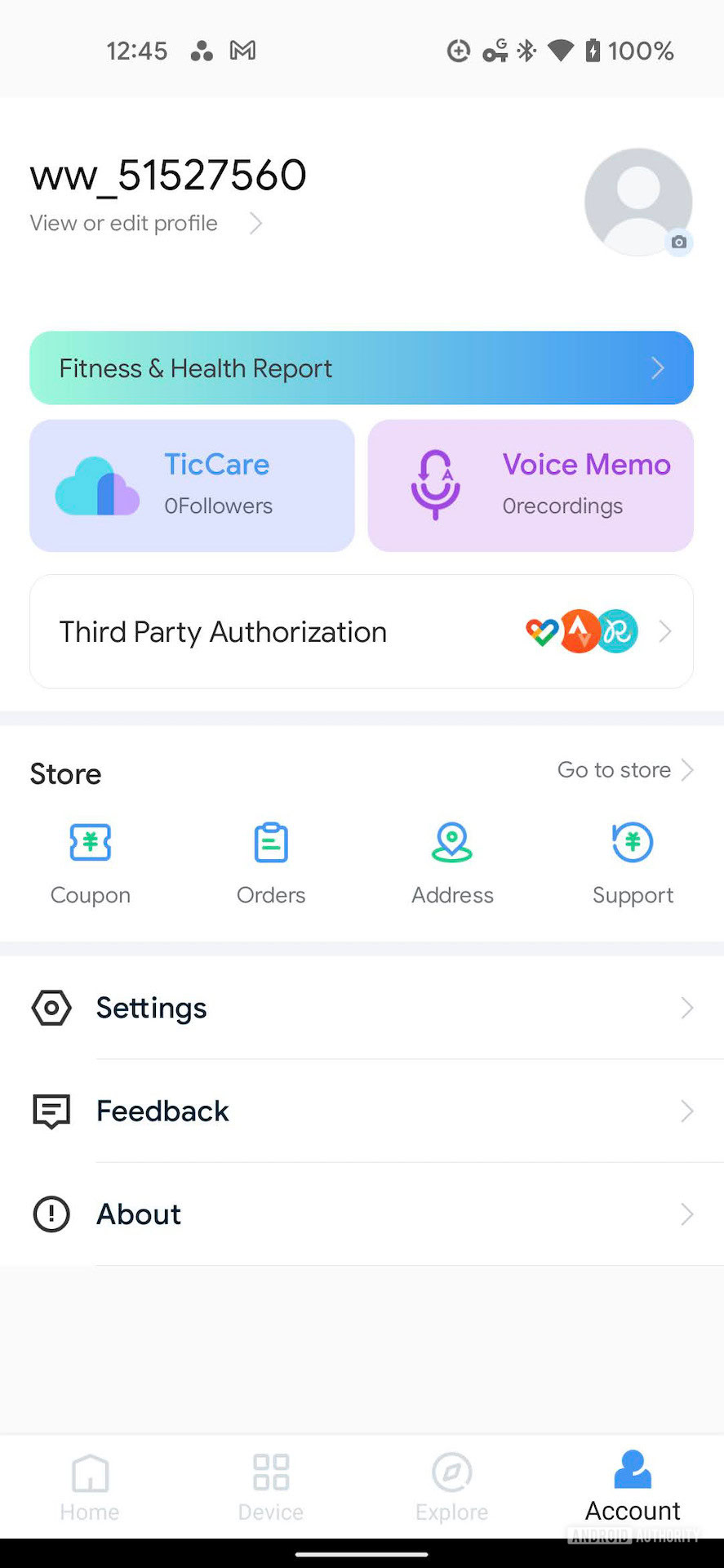The height and width of the screenshot is (1568, 724).
Task: Change the profile photo avatar
Action: (638, 202)
